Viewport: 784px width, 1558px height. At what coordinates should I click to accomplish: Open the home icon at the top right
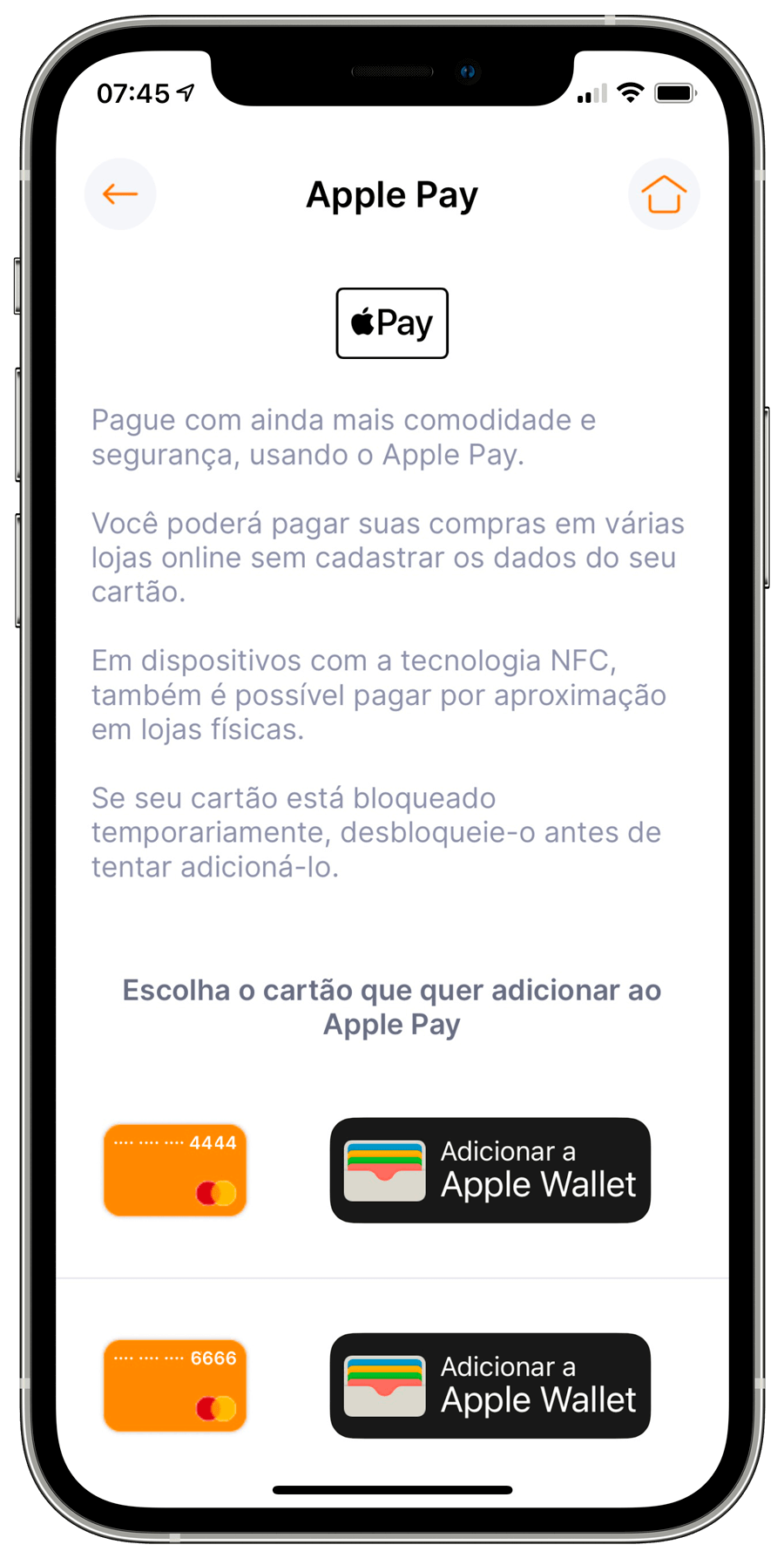coord(664,194)
